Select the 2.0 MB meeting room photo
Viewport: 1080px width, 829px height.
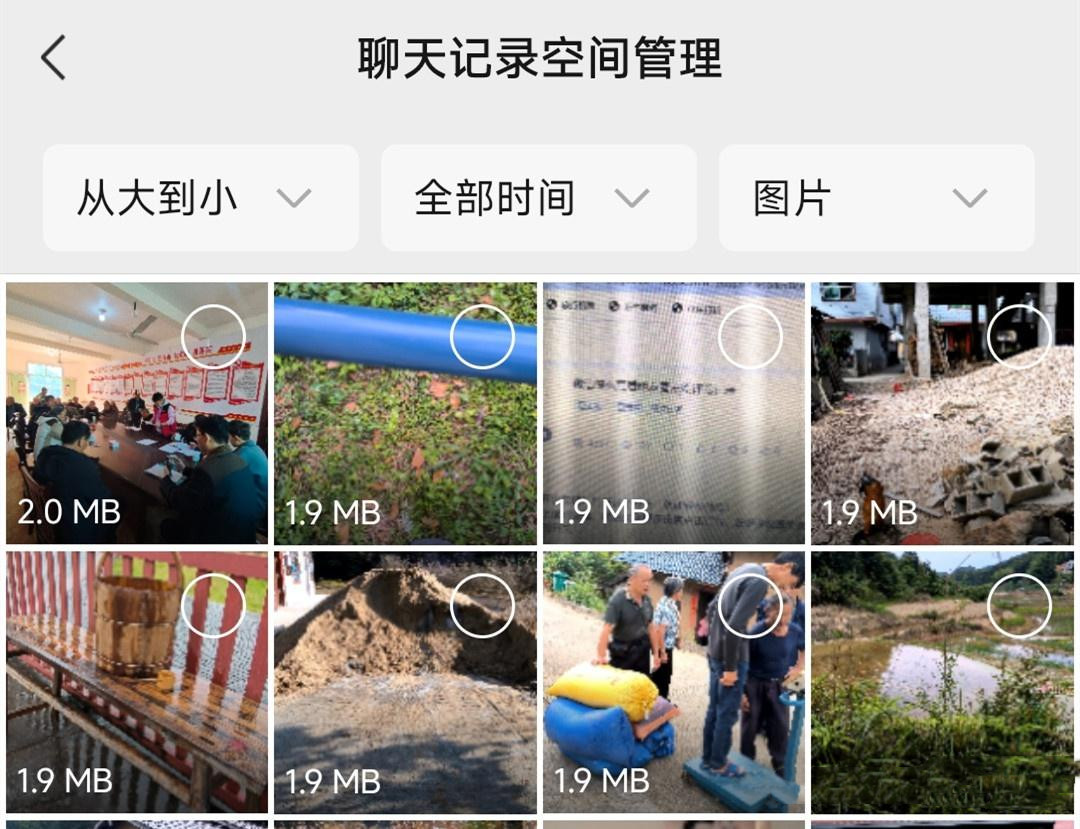pos(213,337)
